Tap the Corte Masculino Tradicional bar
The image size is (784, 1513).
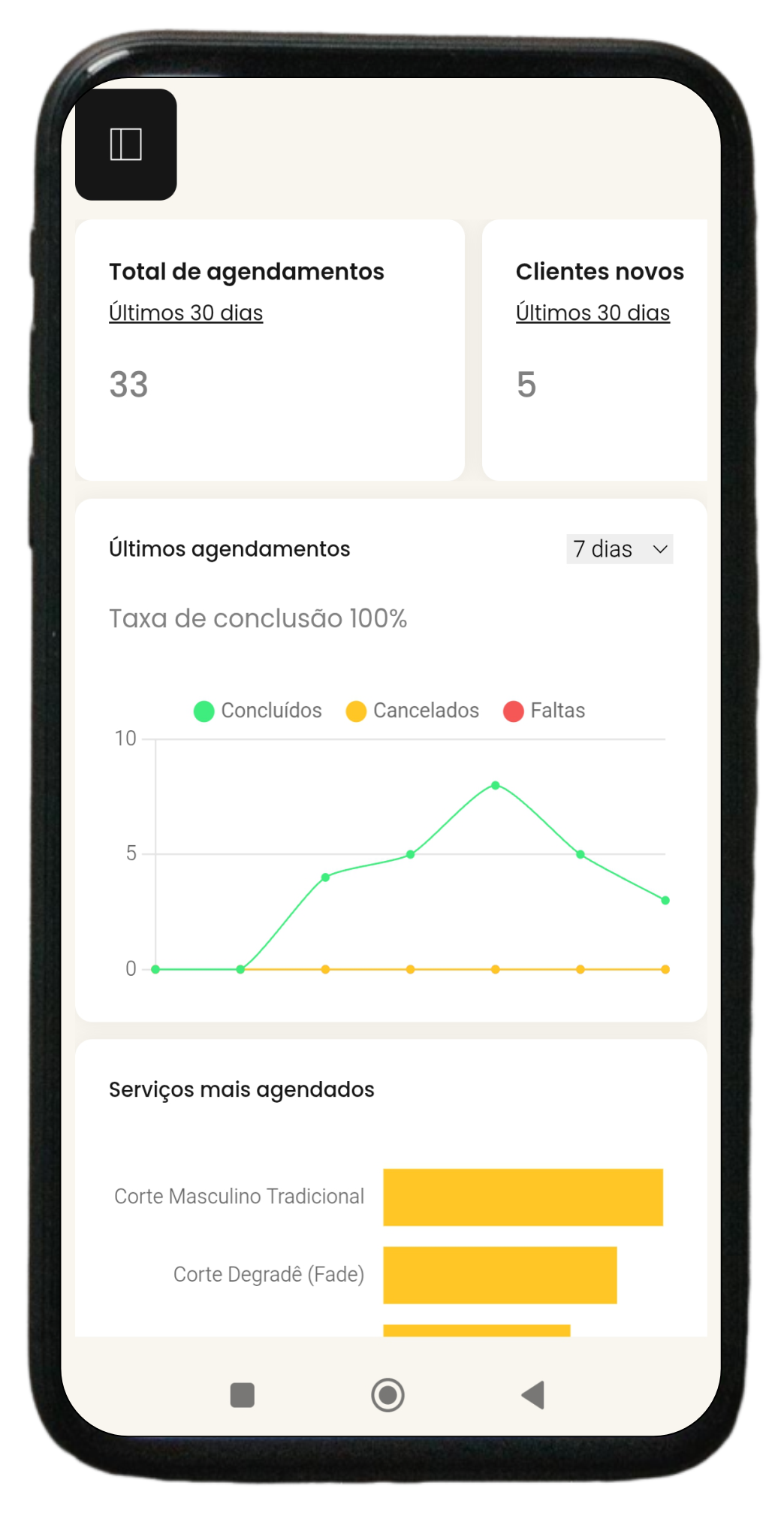[523, 1196]
